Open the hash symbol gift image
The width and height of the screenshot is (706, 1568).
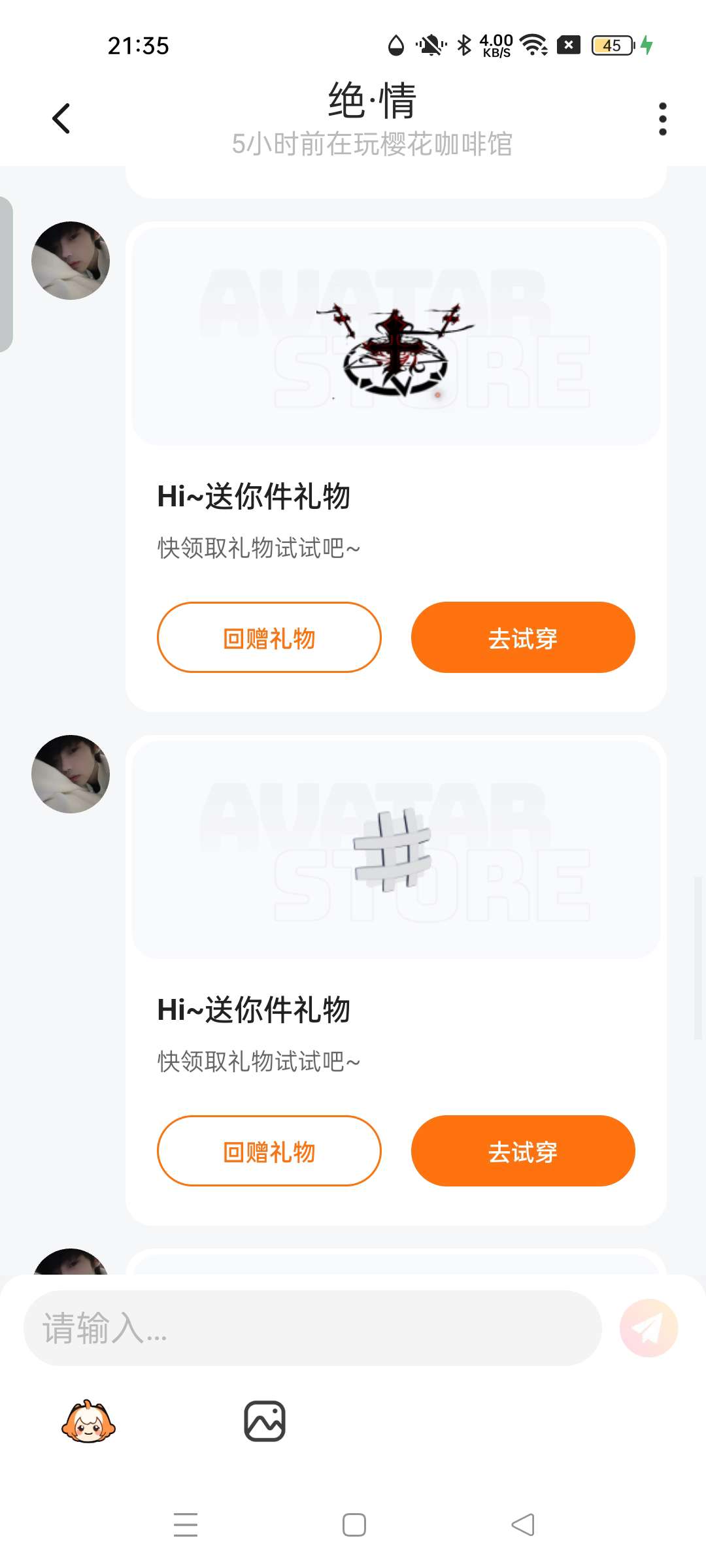[x=395, y=849]
